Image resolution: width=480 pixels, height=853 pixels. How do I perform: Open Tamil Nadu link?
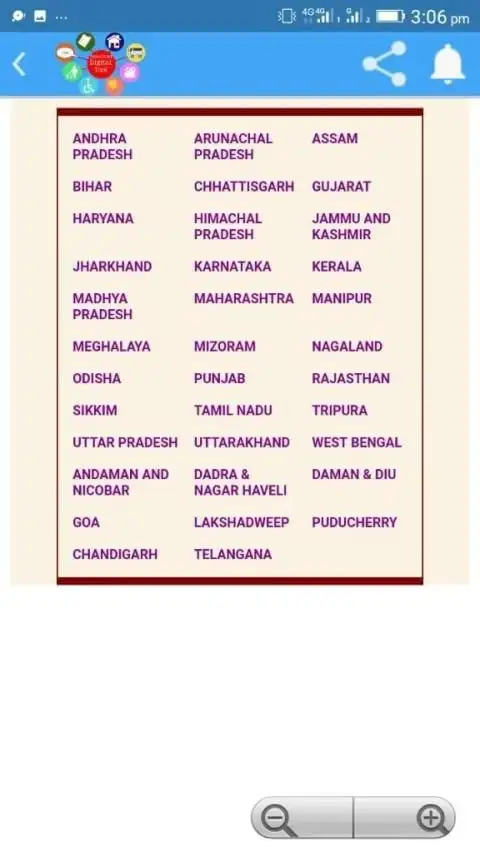(x=233, y=411)
